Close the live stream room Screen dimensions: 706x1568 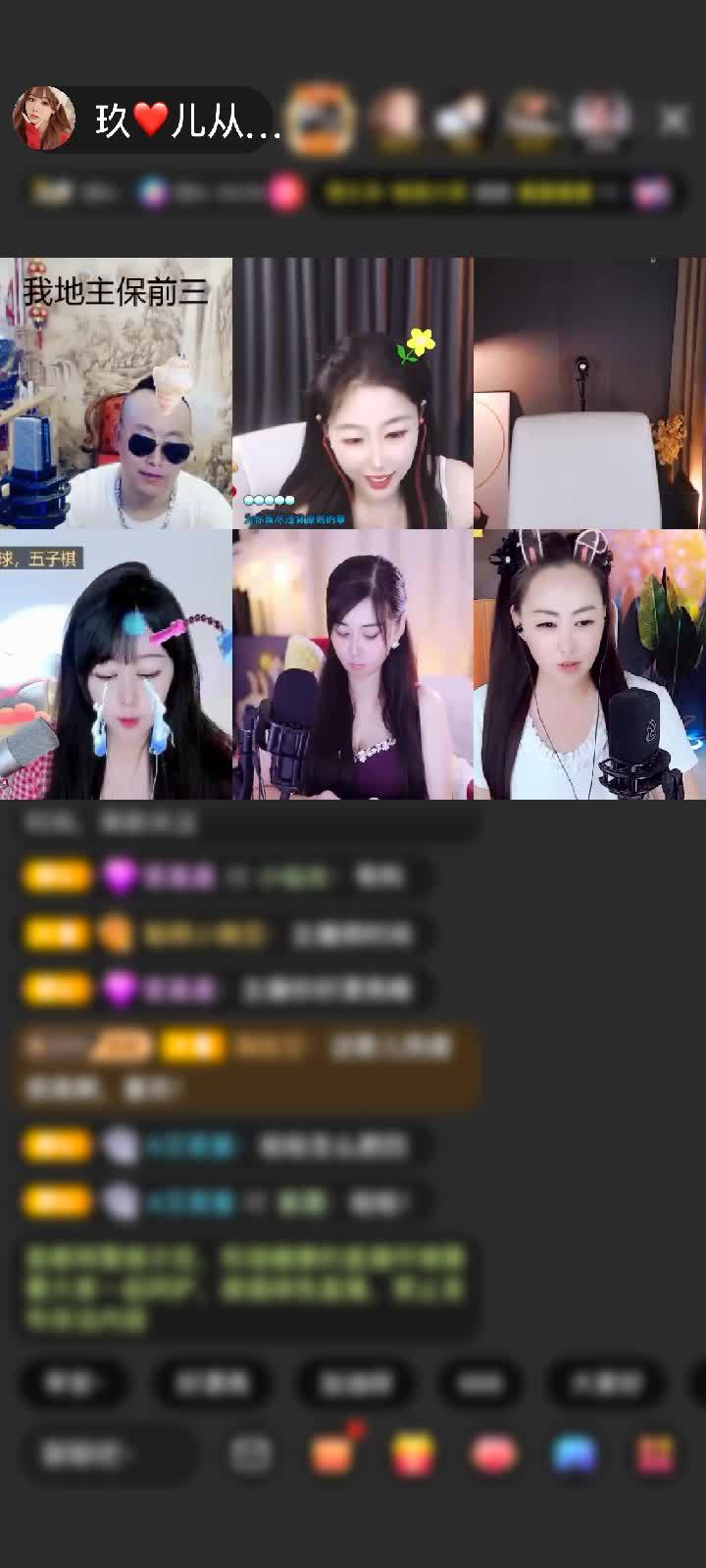tap(674, 121)
